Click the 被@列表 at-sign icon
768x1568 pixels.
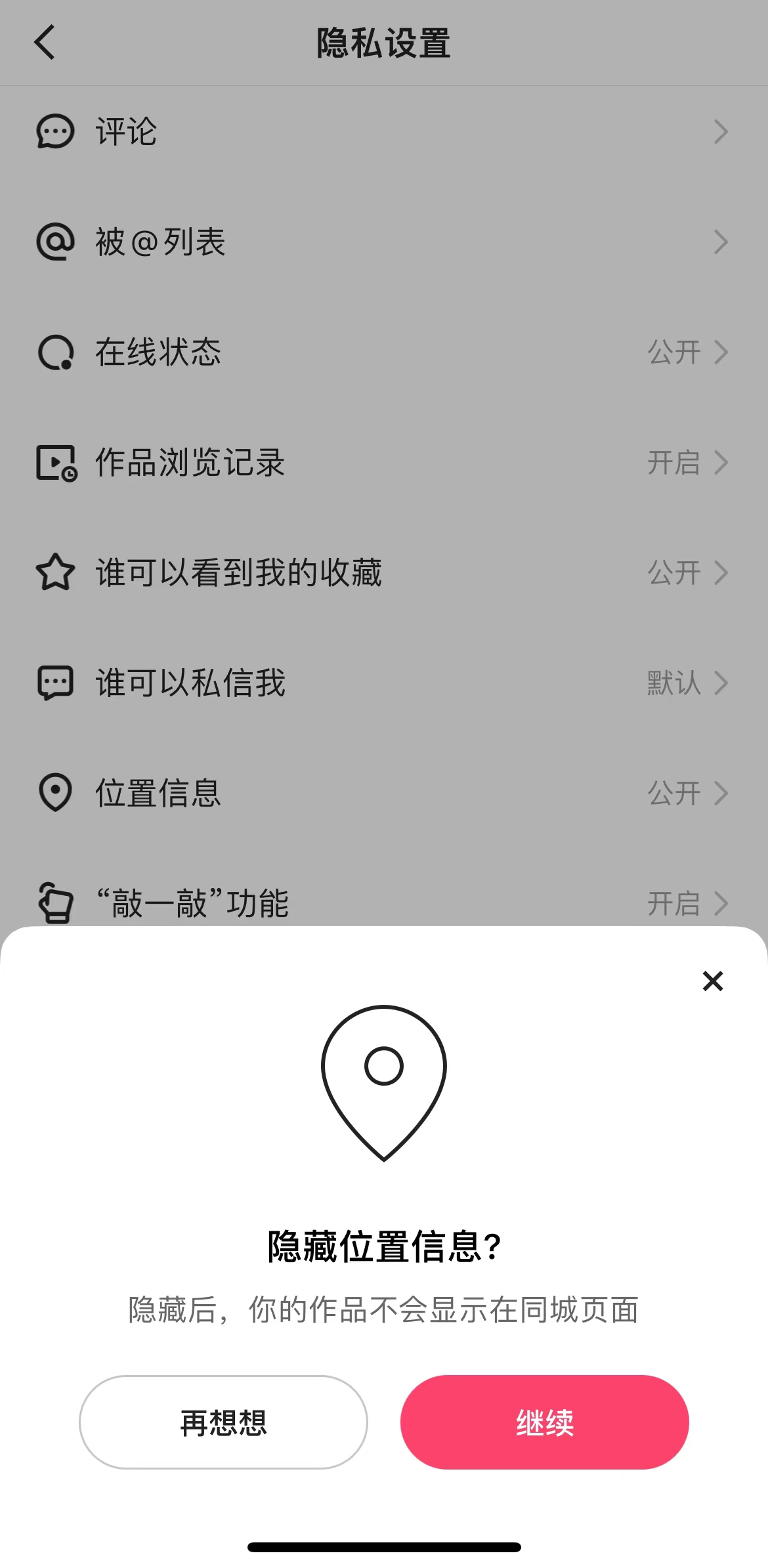click(x=56, y=242)
